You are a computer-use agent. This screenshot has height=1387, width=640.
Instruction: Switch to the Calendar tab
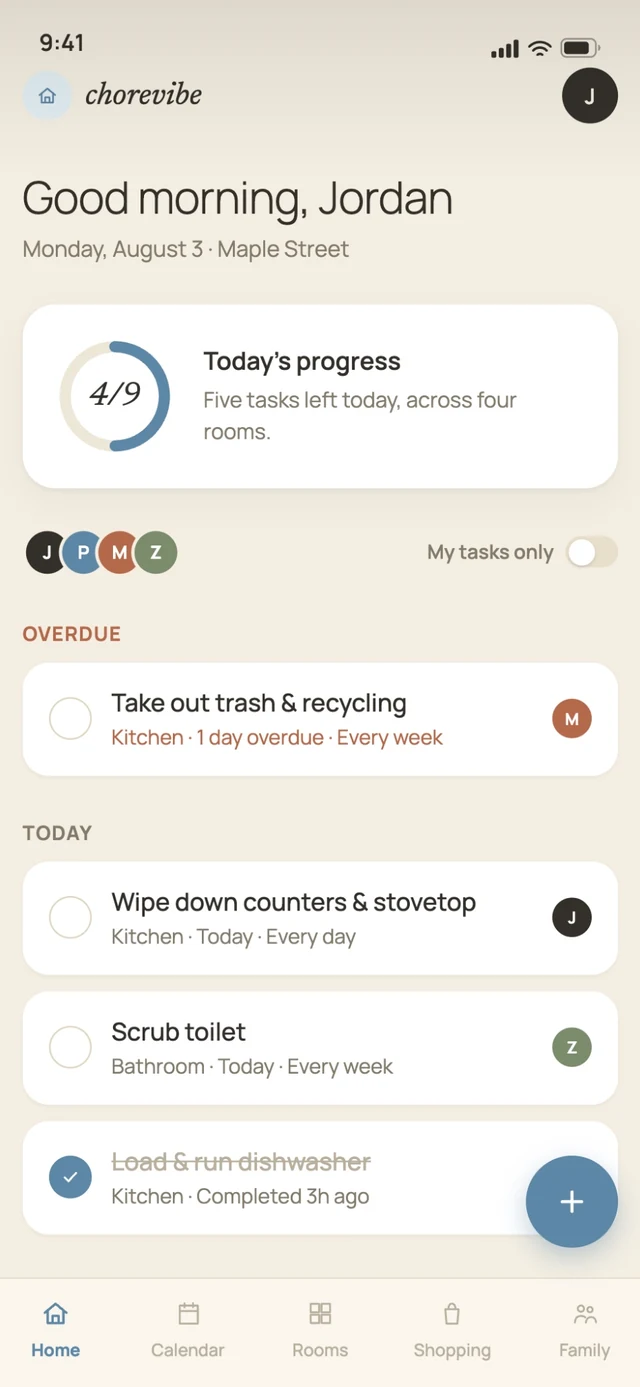click(188, 1330)
